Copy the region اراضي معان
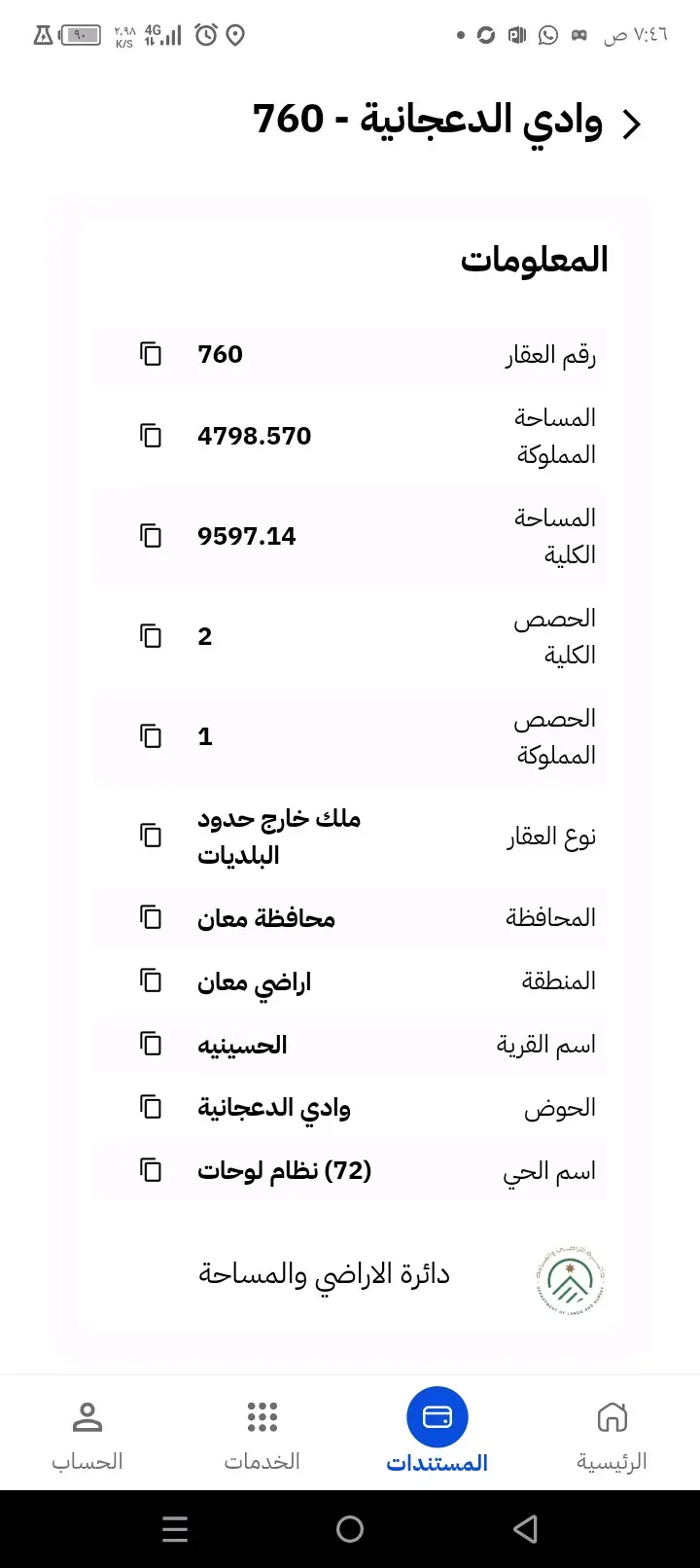This screenshot has height=1568, width=700. click(152, 980)
